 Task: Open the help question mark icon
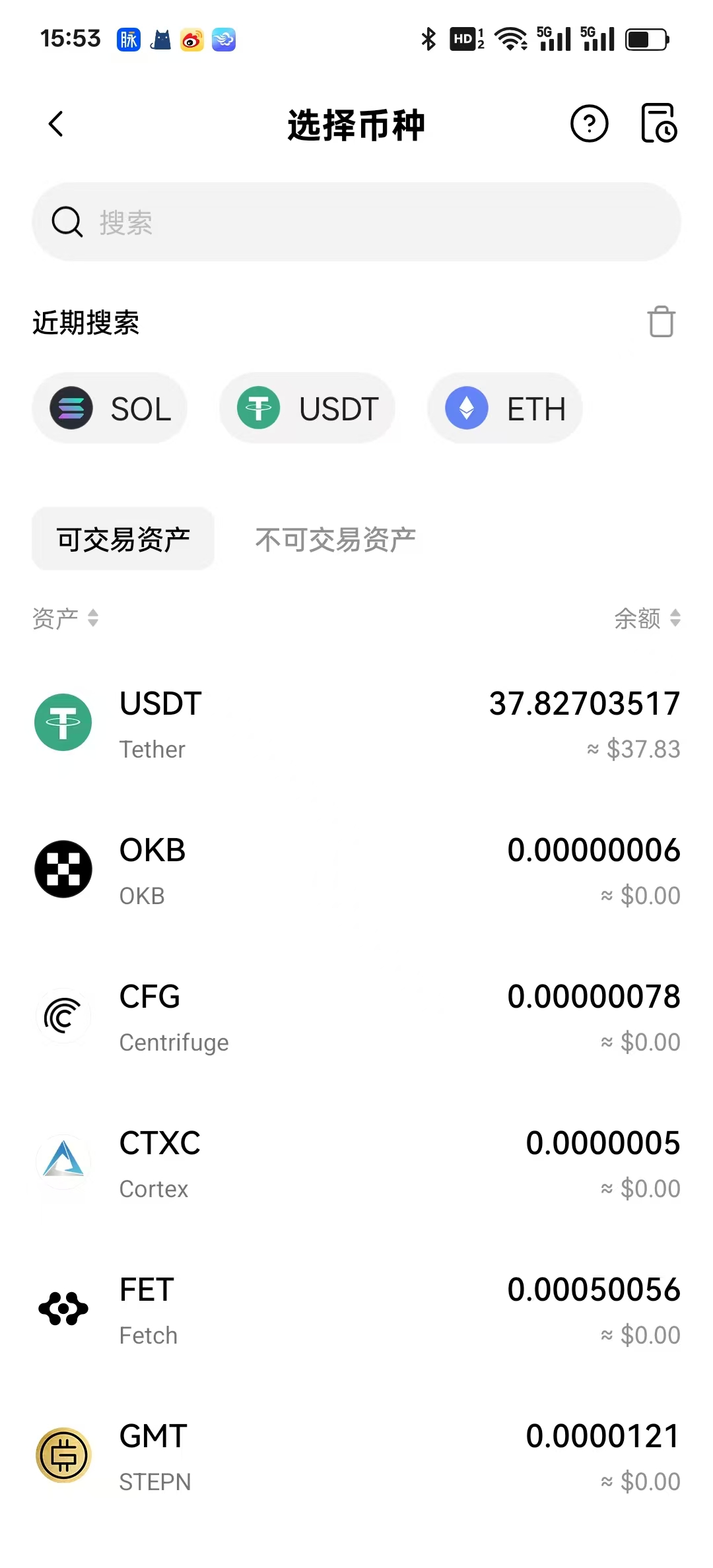(589, 123)
